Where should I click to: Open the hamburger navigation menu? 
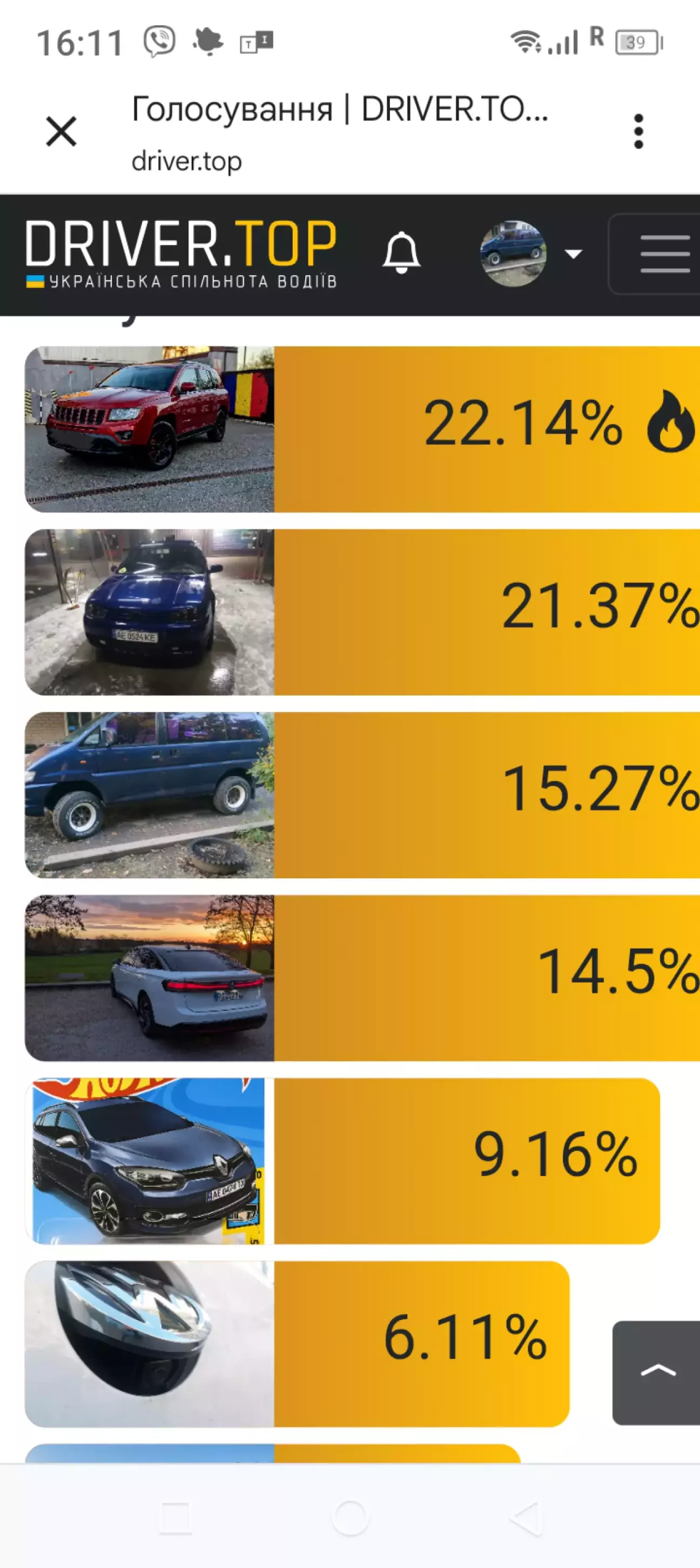(x=664, y=254)
